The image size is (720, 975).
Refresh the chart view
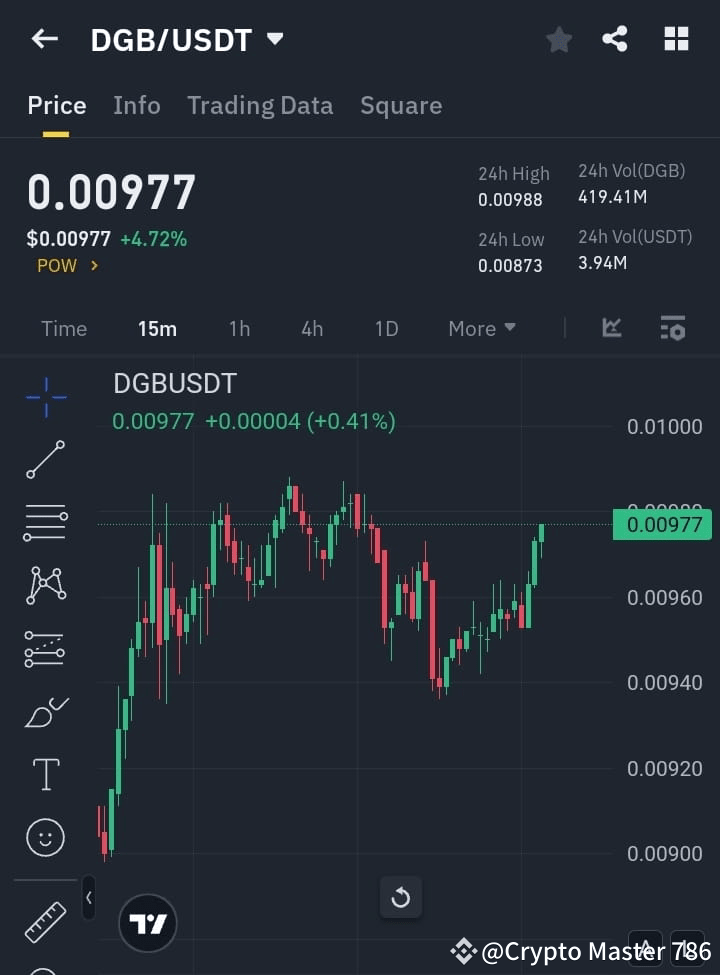click(401, 897)
